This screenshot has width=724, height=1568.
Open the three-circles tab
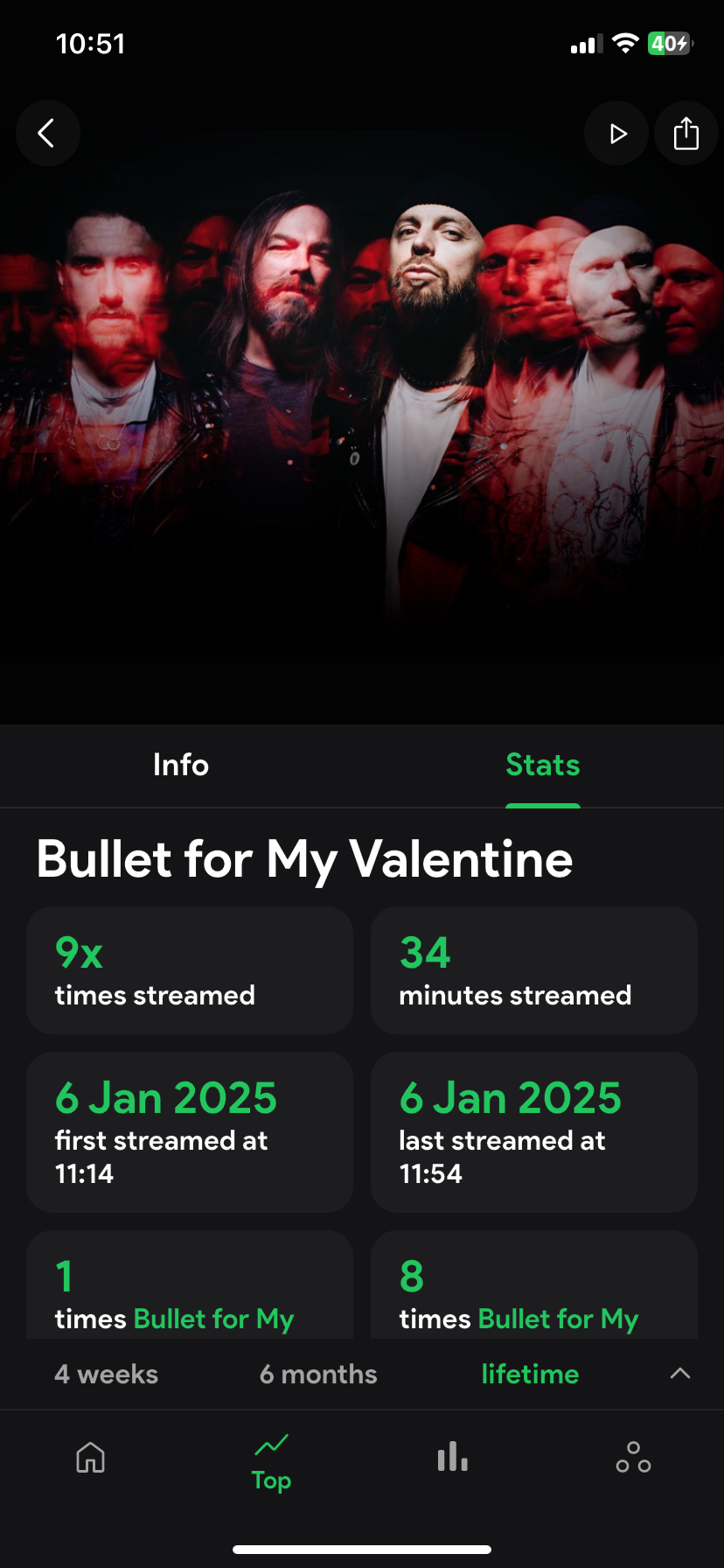click(633, 1458)
